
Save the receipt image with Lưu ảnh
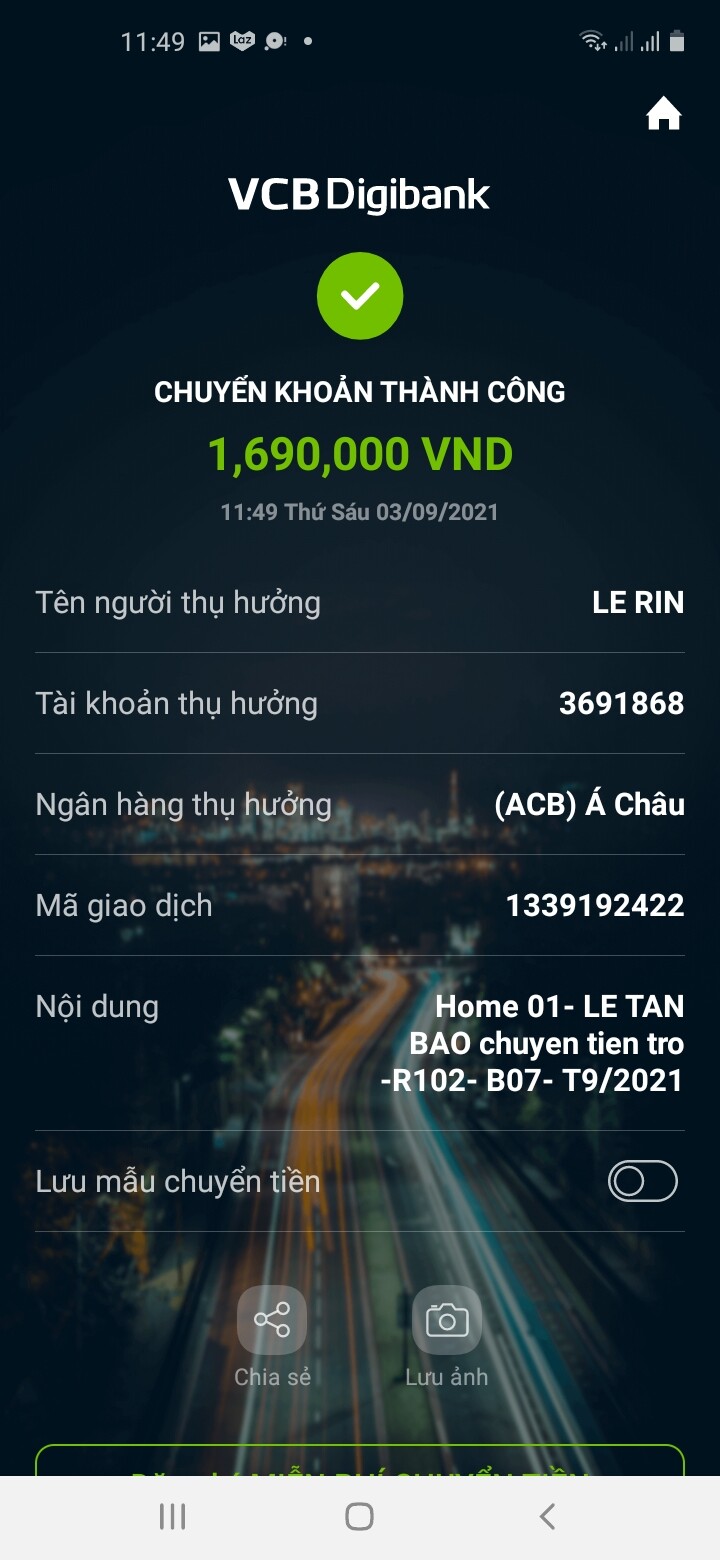tap(447, 1320)
